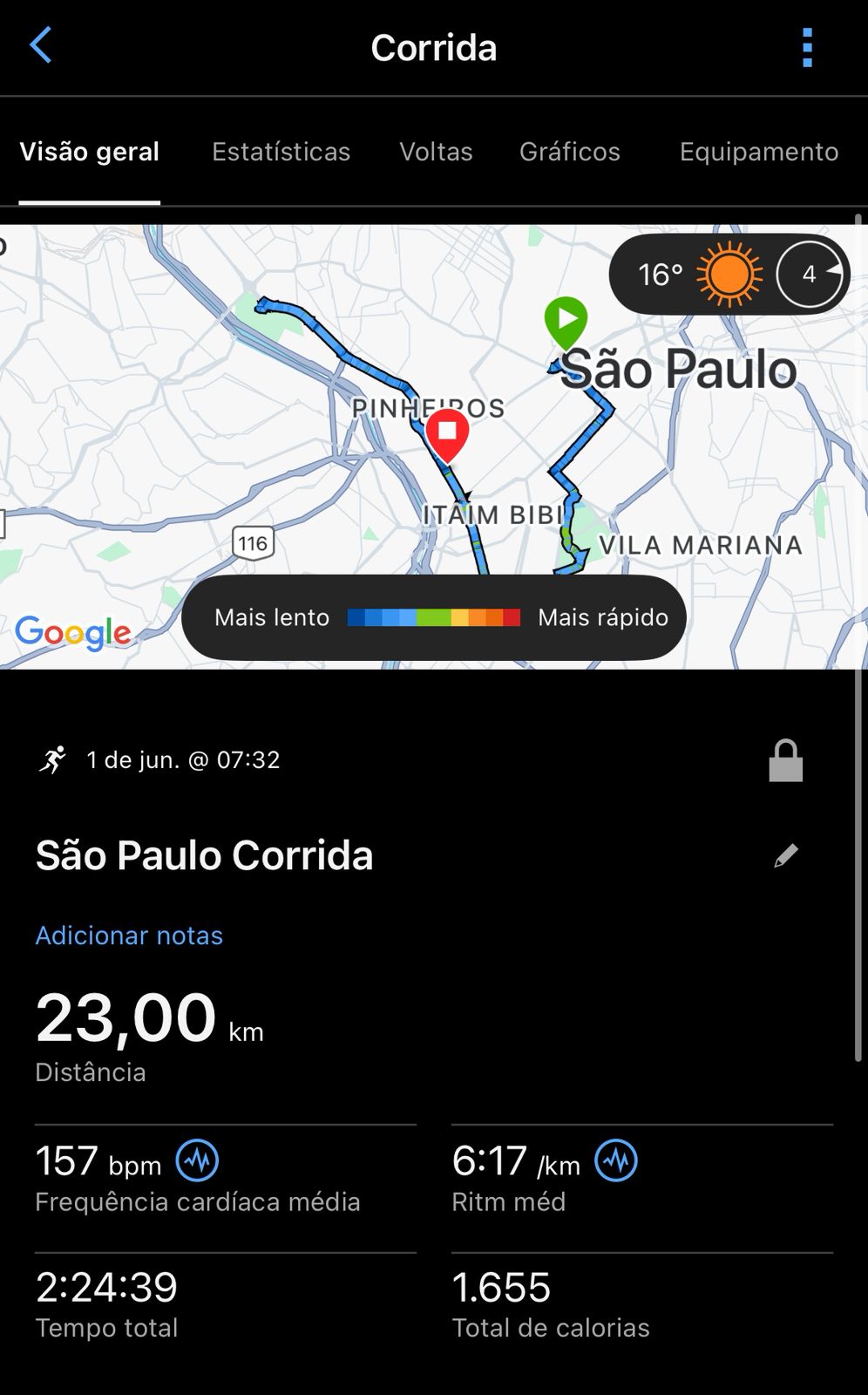The height and width of the screenshot is (1395, 868).
Task: Open the three-dot overflow menu
Action: coord(807,47)
